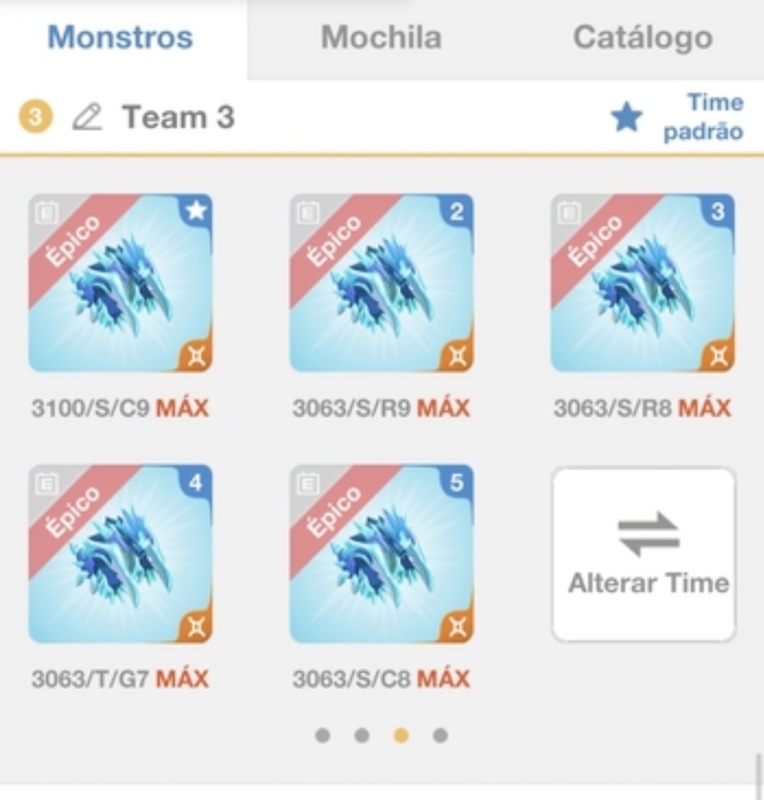Open the Mochila tab
The width and height of the screenshot is (764, 800).
381,38
